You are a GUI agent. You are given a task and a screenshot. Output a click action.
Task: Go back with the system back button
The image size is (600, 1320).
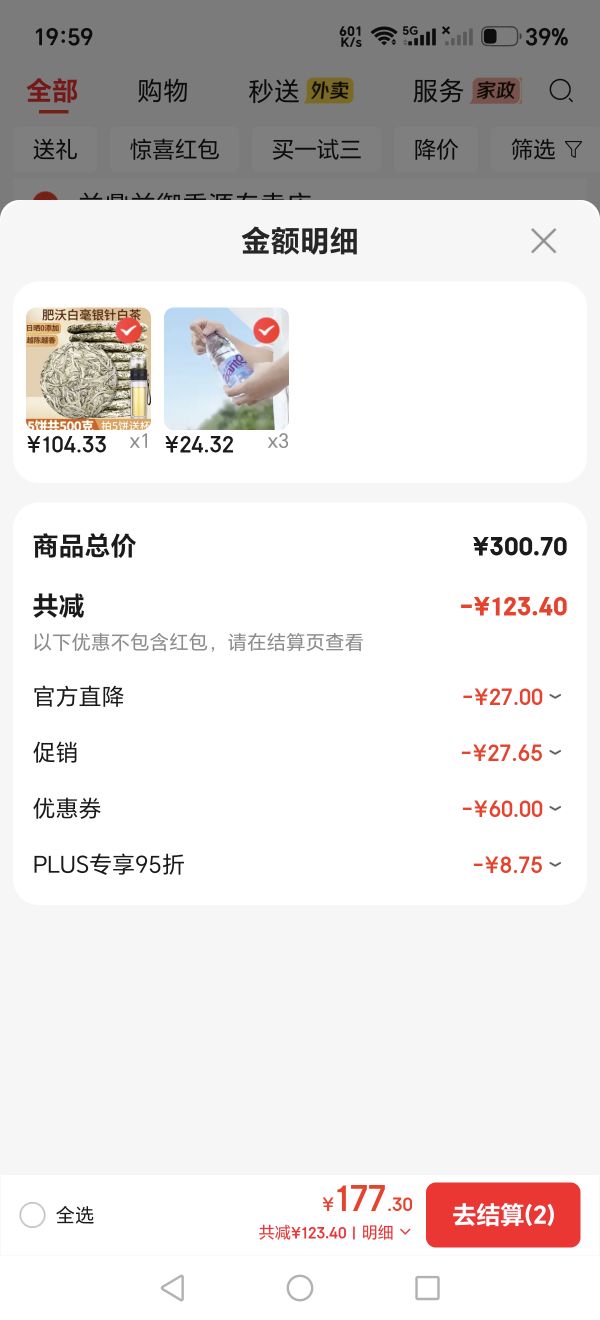click(172, 1288)
